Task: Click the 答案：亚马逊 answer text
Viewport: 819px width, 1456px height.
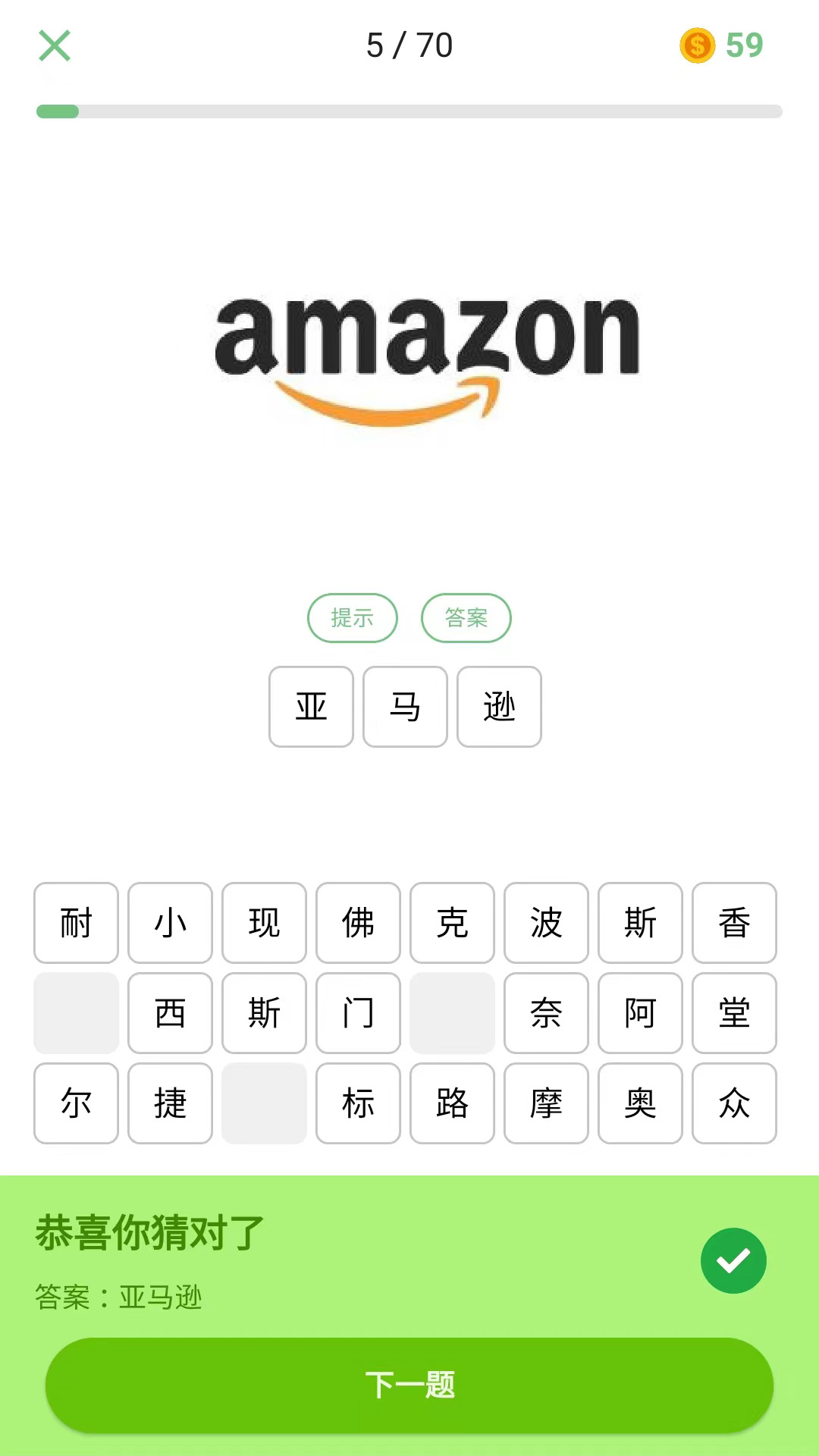Action: [x=118, y=1298]
